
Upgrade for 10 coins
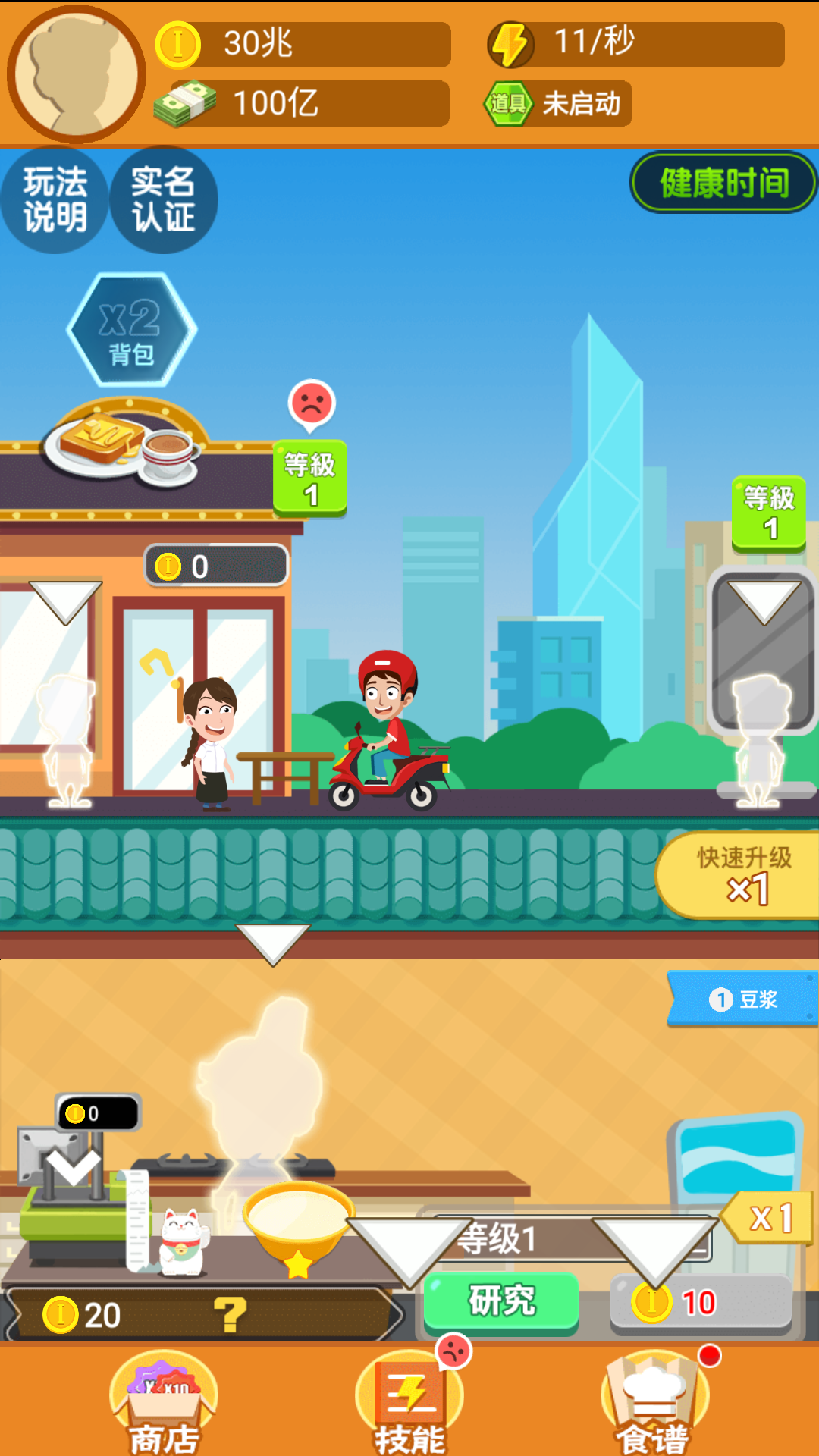[701, 1302]
